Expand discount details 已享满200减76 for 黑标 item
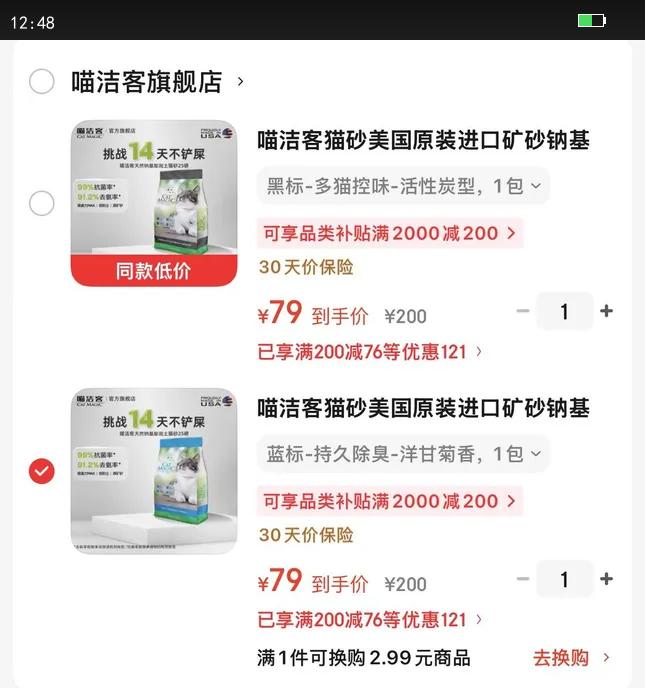645x688 pixels. tap(369, 352)
